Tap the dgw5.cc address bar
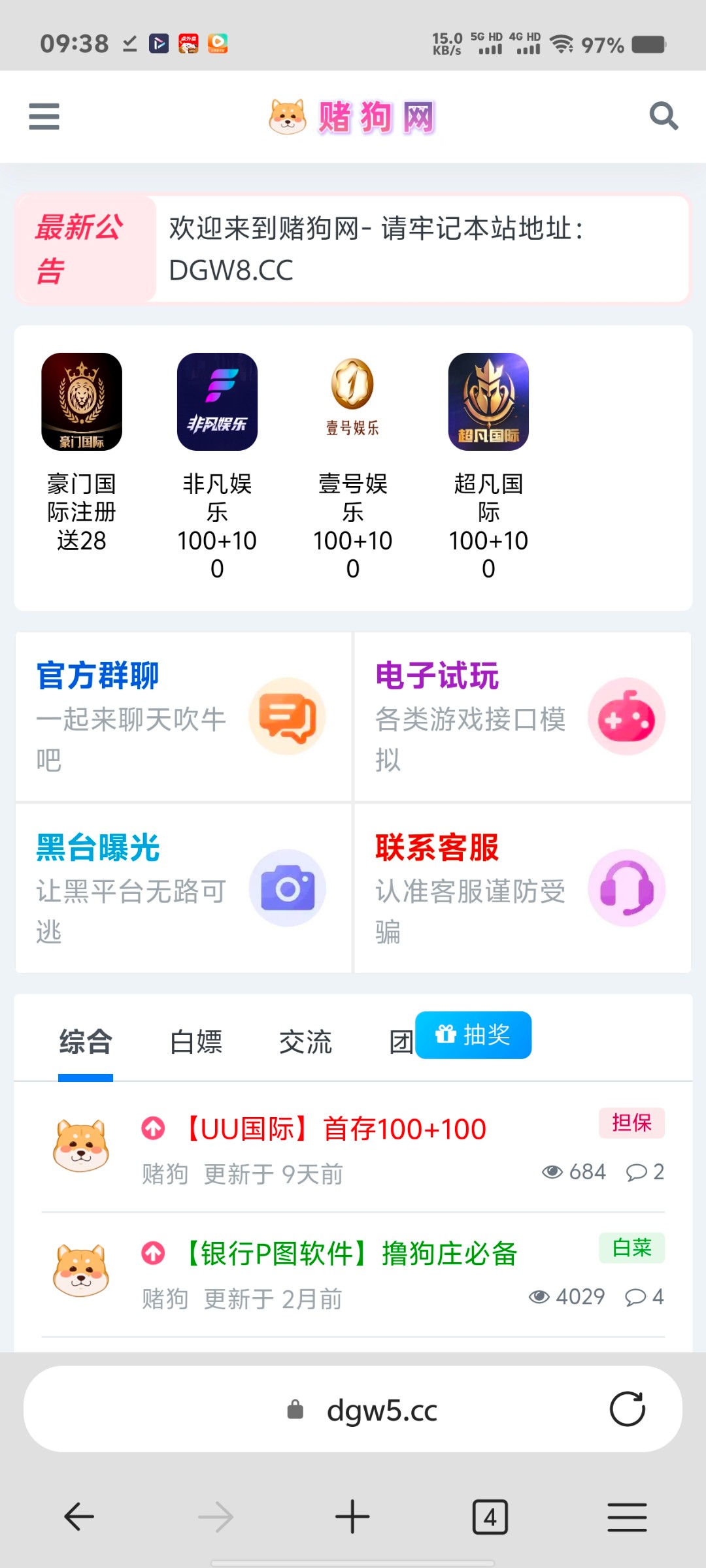706x1568 pixels. pos(353,1409)
